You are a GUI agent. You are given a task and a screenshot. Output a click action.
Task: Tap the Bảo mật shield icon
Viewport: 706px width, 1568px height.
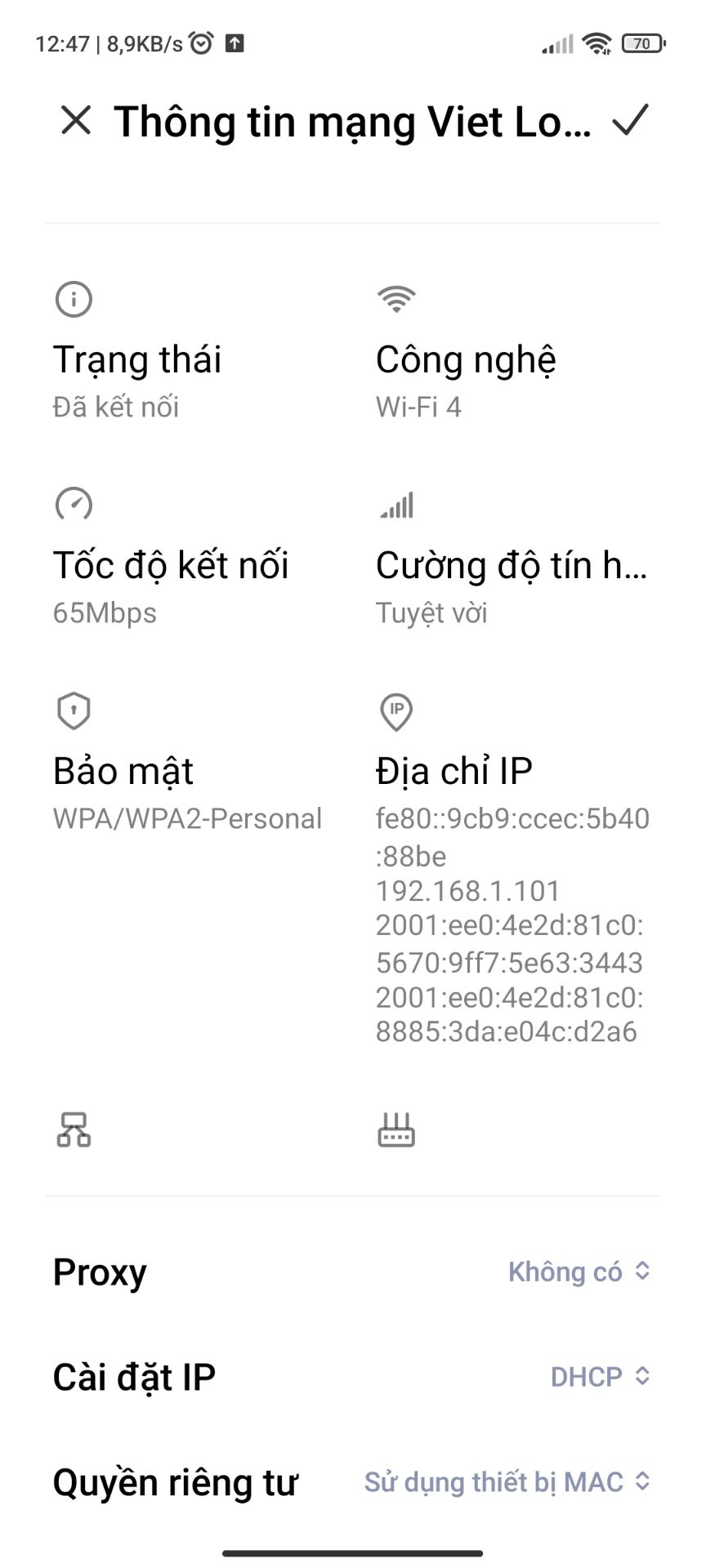coord(73,710)
